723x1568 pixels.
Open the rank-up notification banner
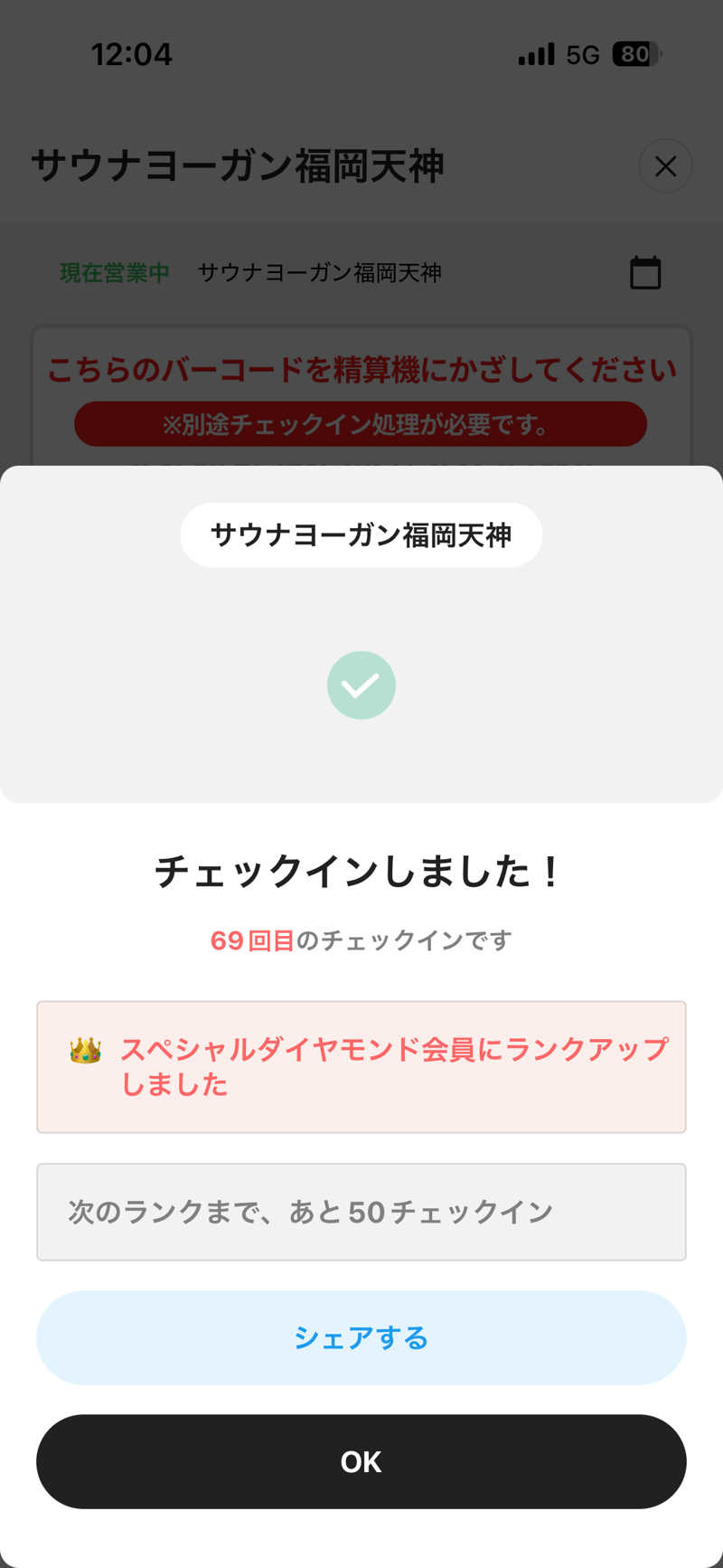[361, 1067]
